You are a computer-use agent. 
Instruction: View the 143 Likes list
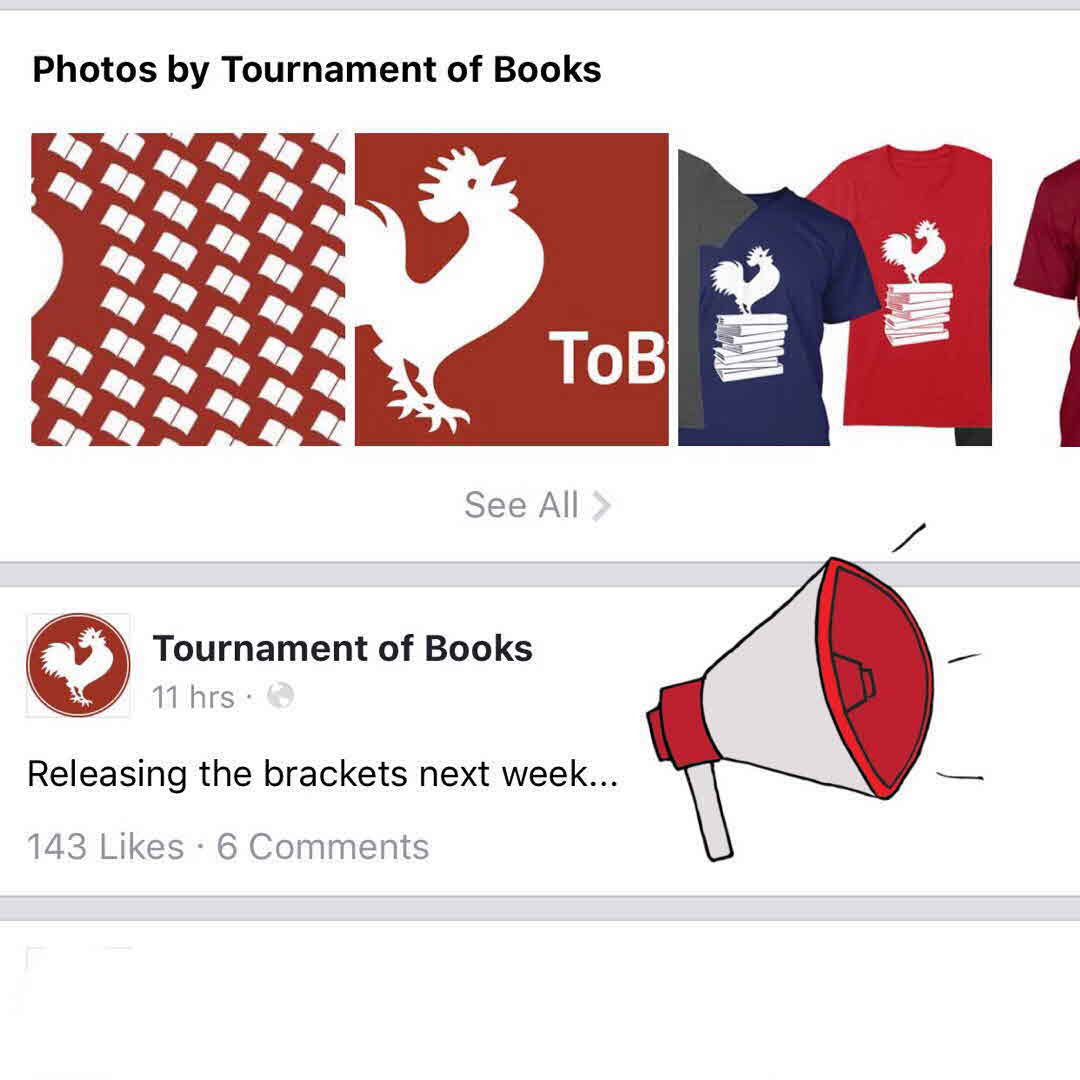106,847
